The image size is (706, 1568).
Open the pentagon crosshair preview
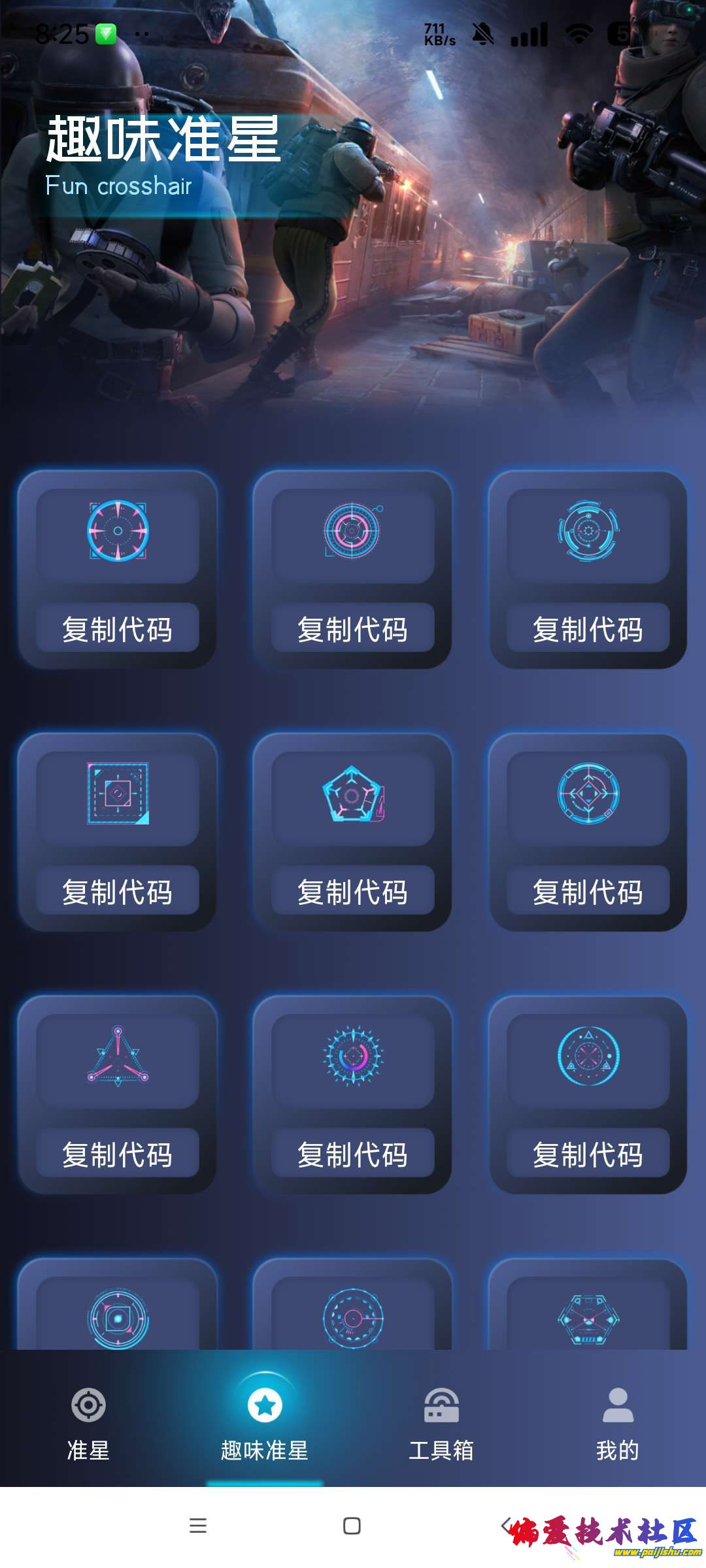pos(353,795)
